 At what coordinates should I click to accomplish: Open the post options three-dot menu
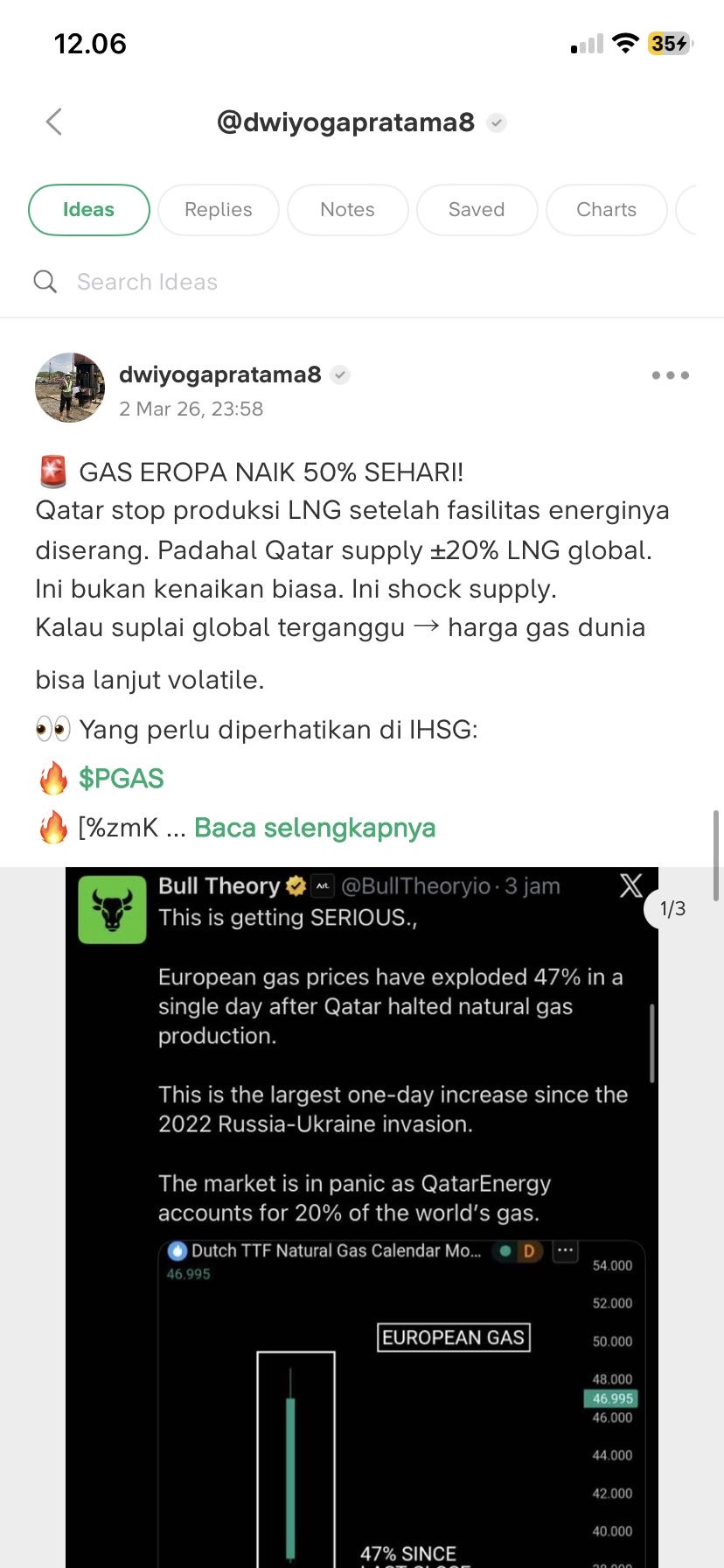pyautogui.click(x=670, y=374)
